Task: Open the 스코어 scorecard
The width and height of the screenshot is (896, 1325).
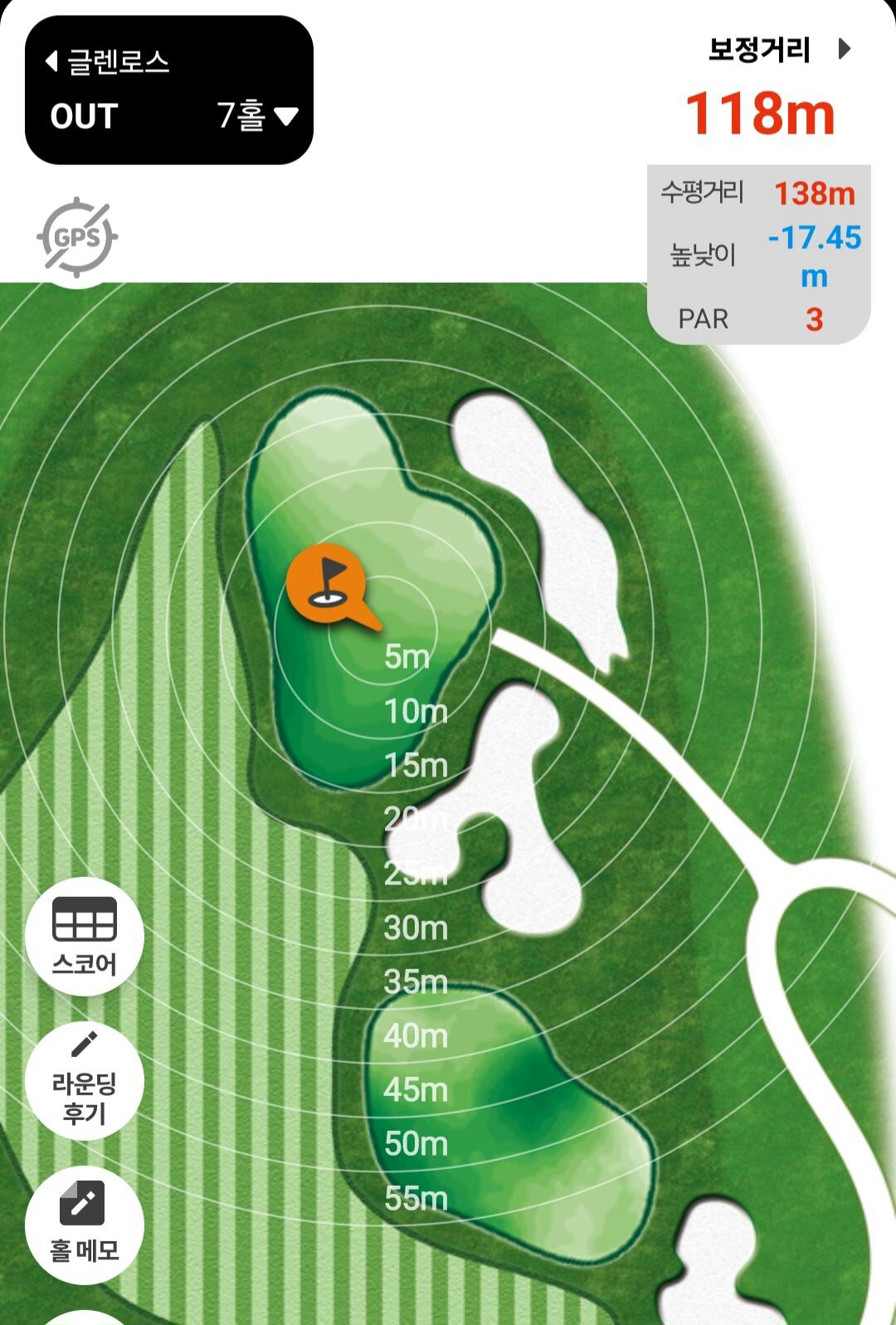Action: pyautogui.click(x=85, y=936)
